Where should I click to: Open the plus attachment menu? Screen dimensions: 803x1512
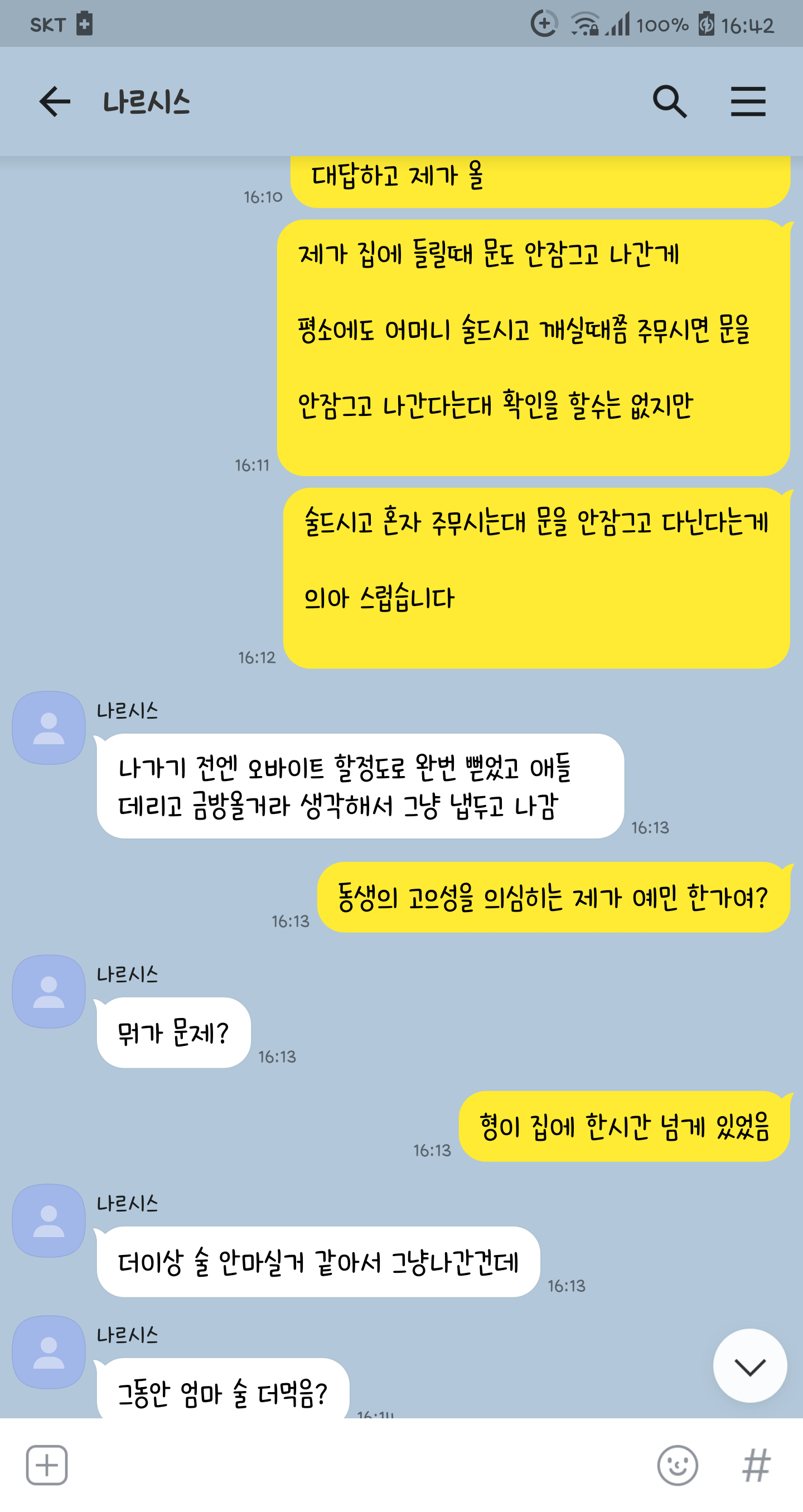[x=47, y=1465]
